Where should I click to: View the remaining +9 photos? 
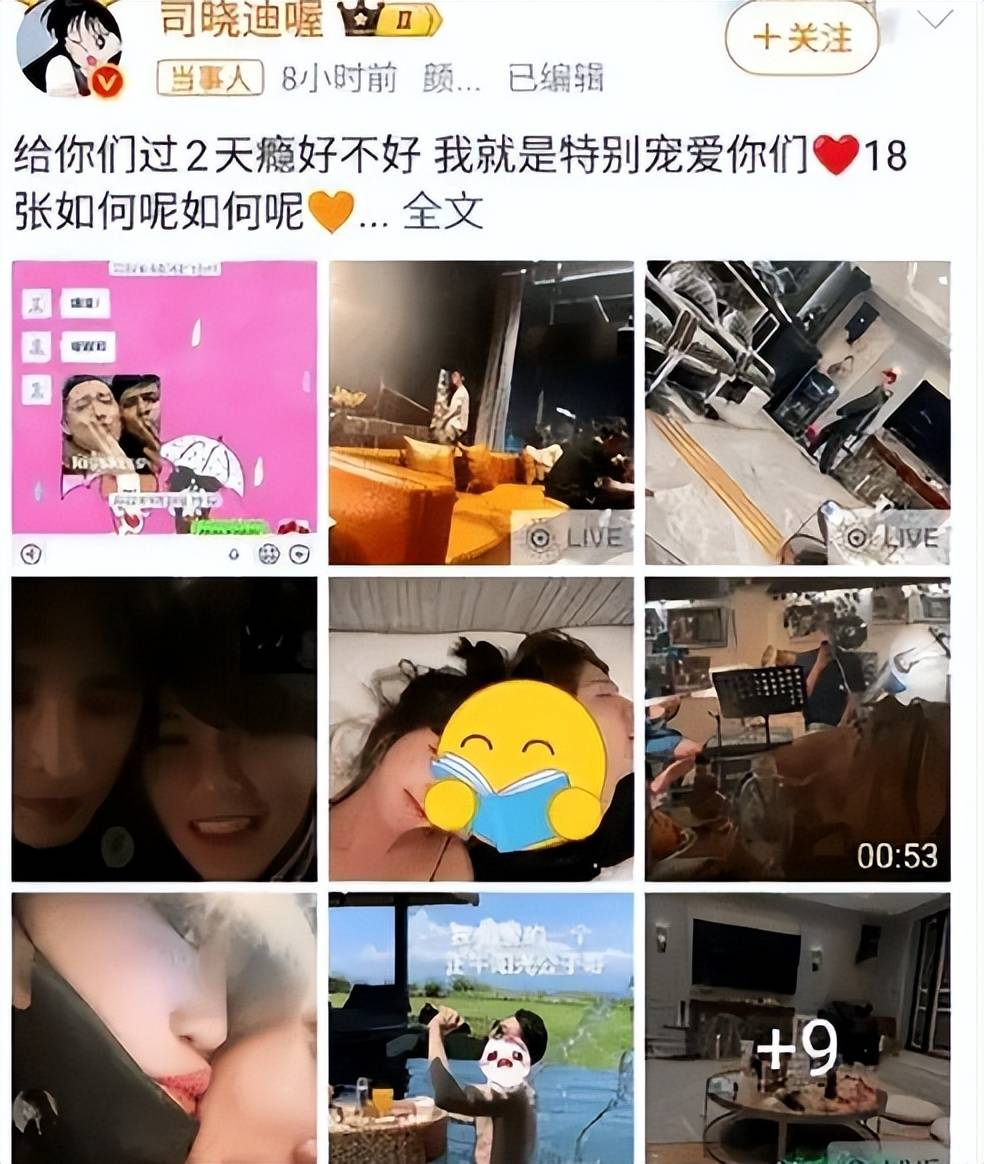pos(798,1028)
